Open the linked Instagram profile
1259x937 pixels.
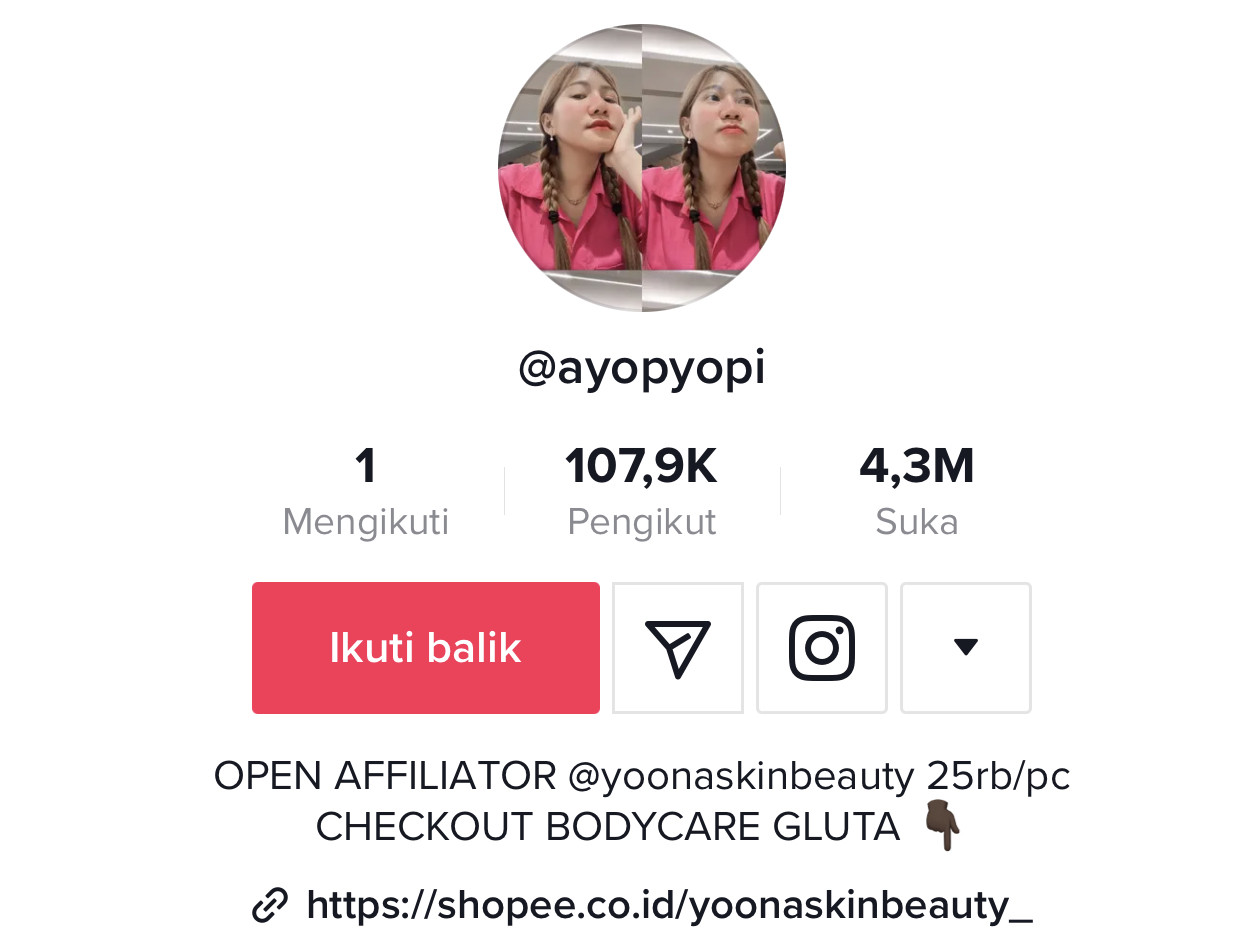point(821,648)
